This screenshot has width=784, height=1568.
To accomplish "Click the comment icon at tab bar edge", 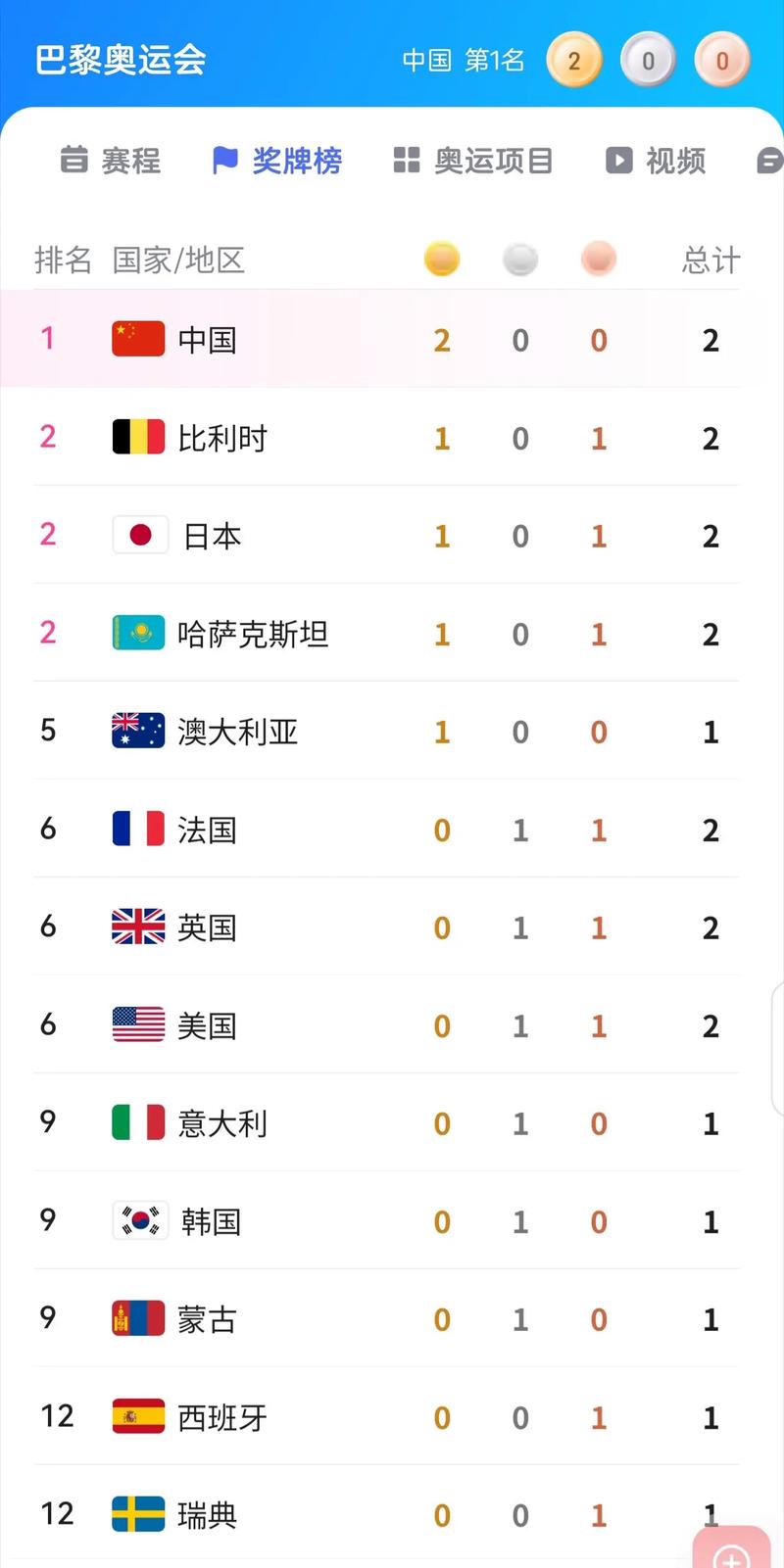I will 772,160.
